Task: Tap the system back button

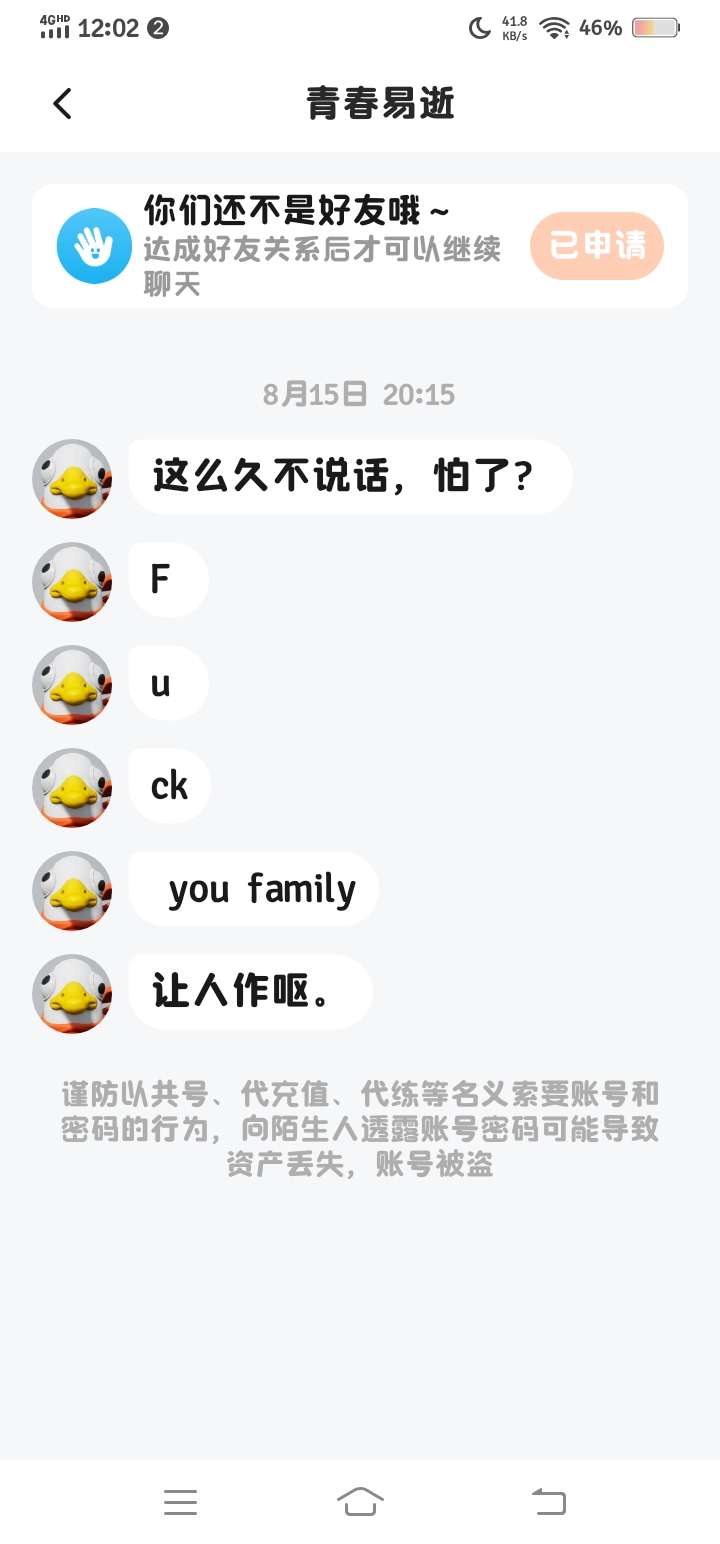Action: [548, 1501]
